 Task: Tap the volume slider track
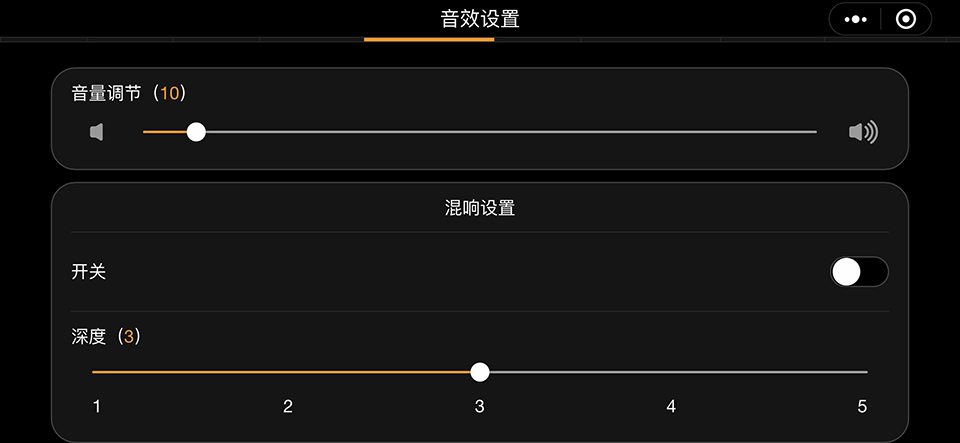pos(500,132)
